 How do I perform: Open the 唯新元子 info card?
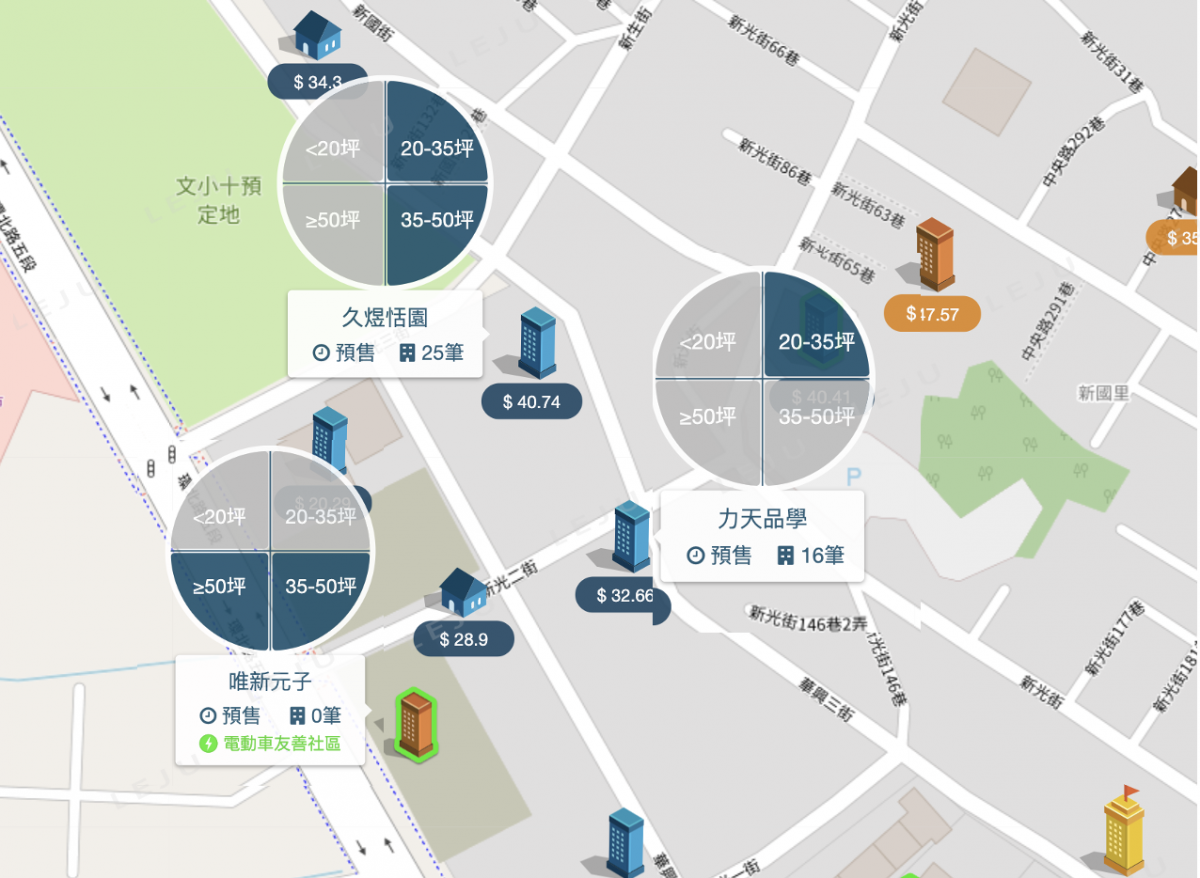click(x=270, y=710)
